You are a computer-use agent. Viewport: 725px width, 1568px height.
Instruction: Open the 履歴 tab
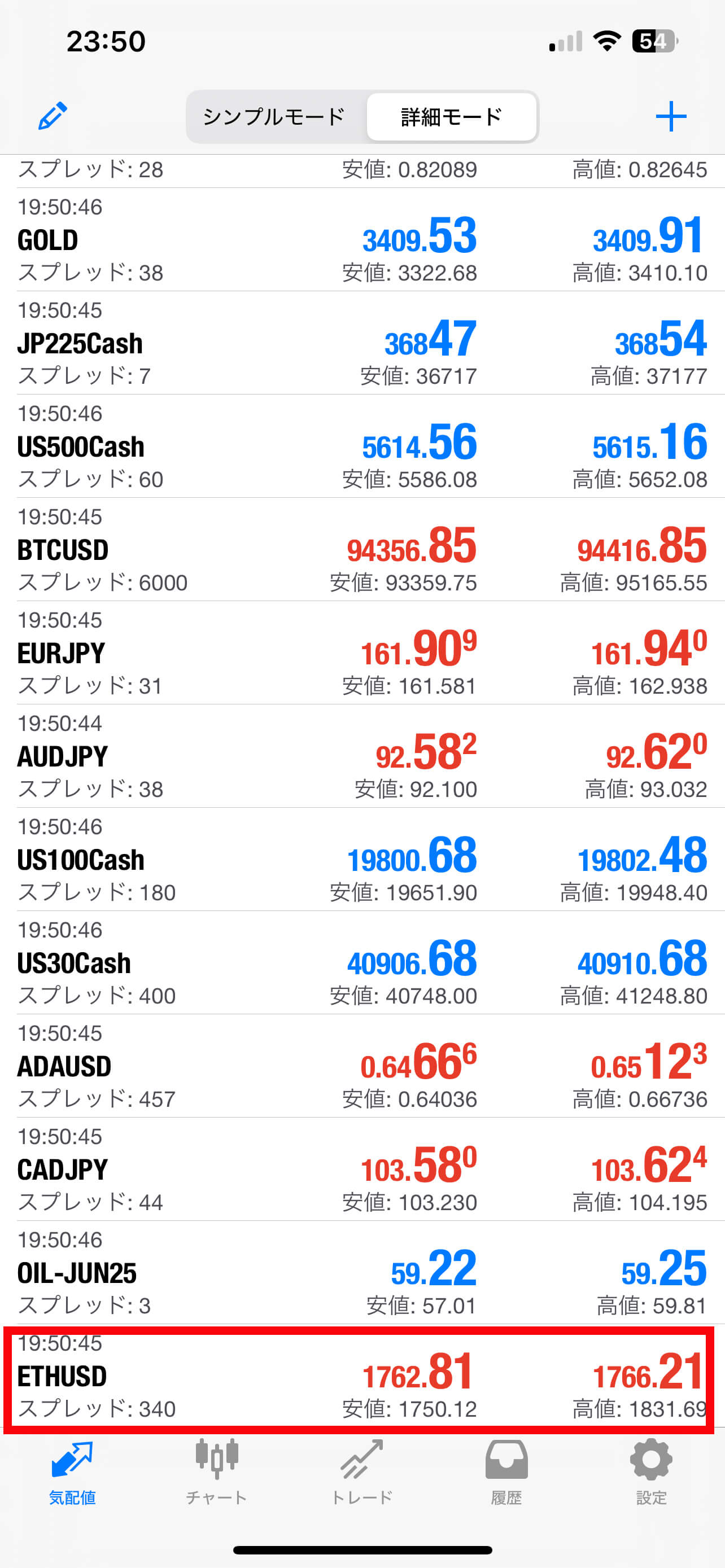pos(506,1471)
